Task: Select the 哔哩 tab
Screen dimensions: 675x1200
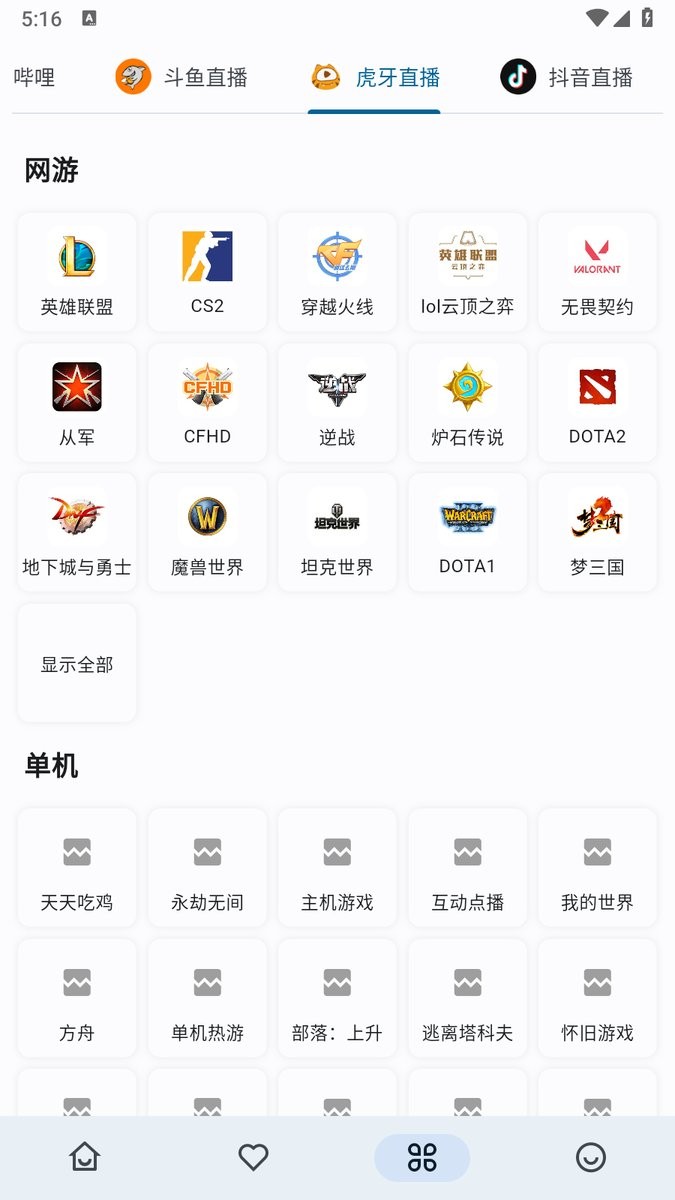Action: 34,78
